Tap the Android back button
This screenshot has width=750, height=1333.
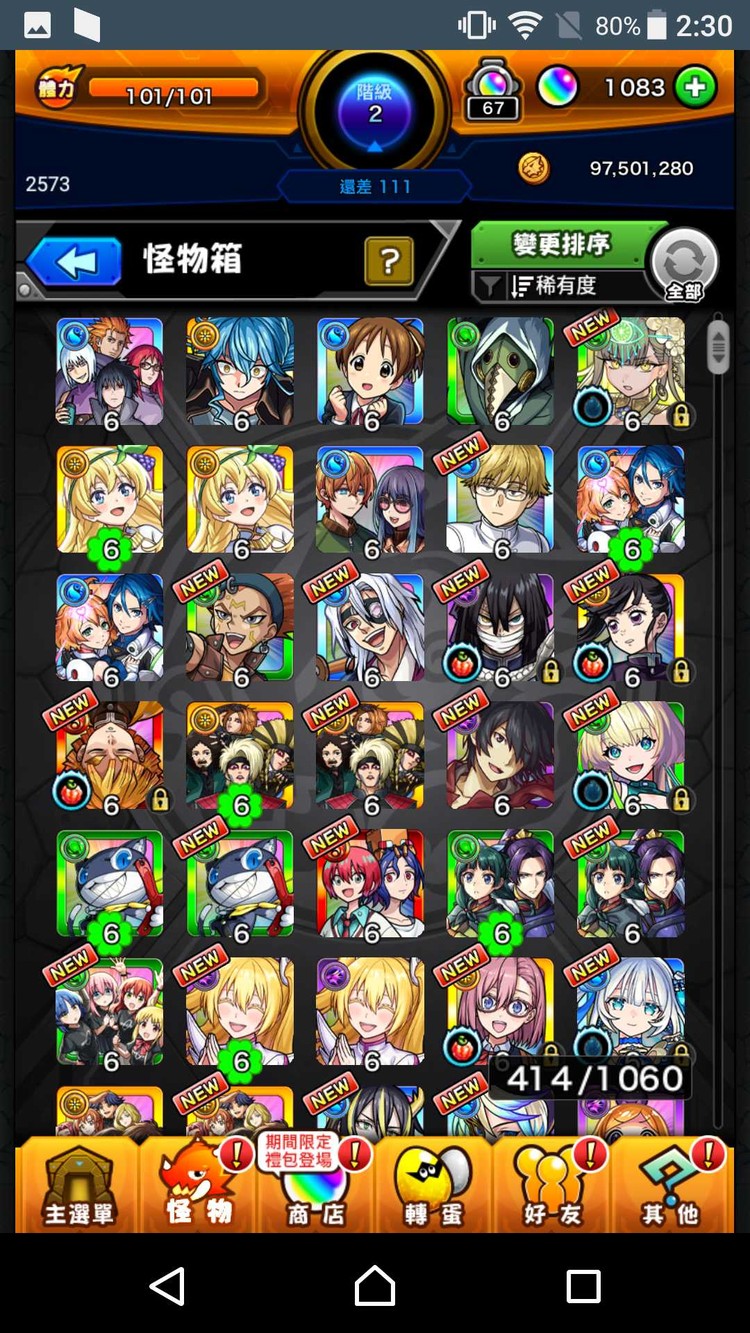[x=167, y=1285]
